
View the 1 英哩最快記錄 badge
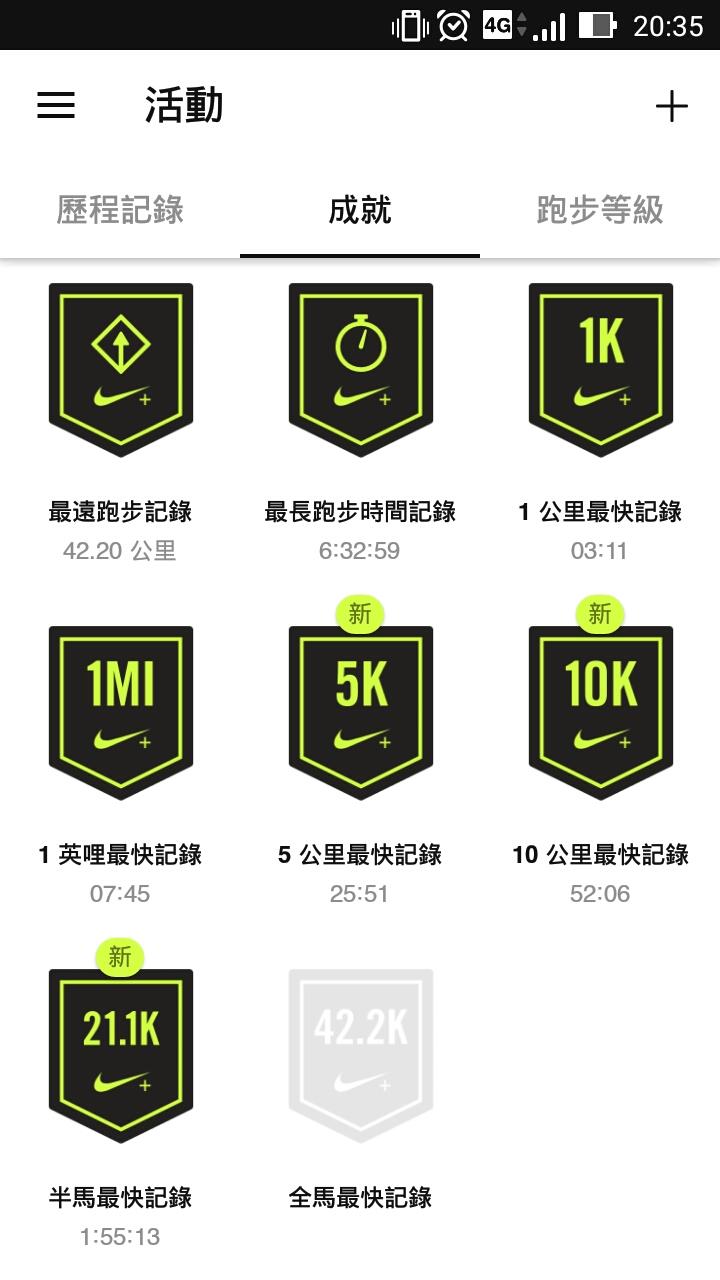point(120,713)
